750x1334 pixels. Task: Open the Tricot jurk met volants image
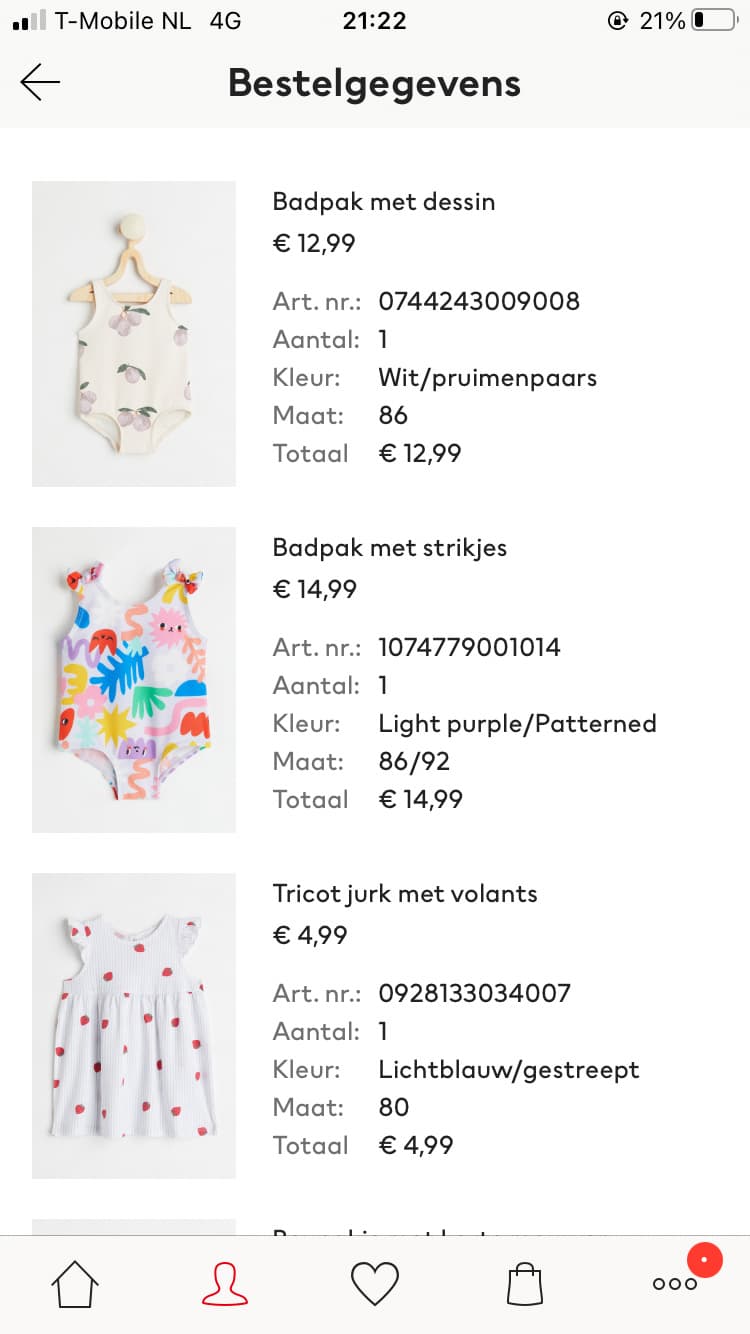134,1026
